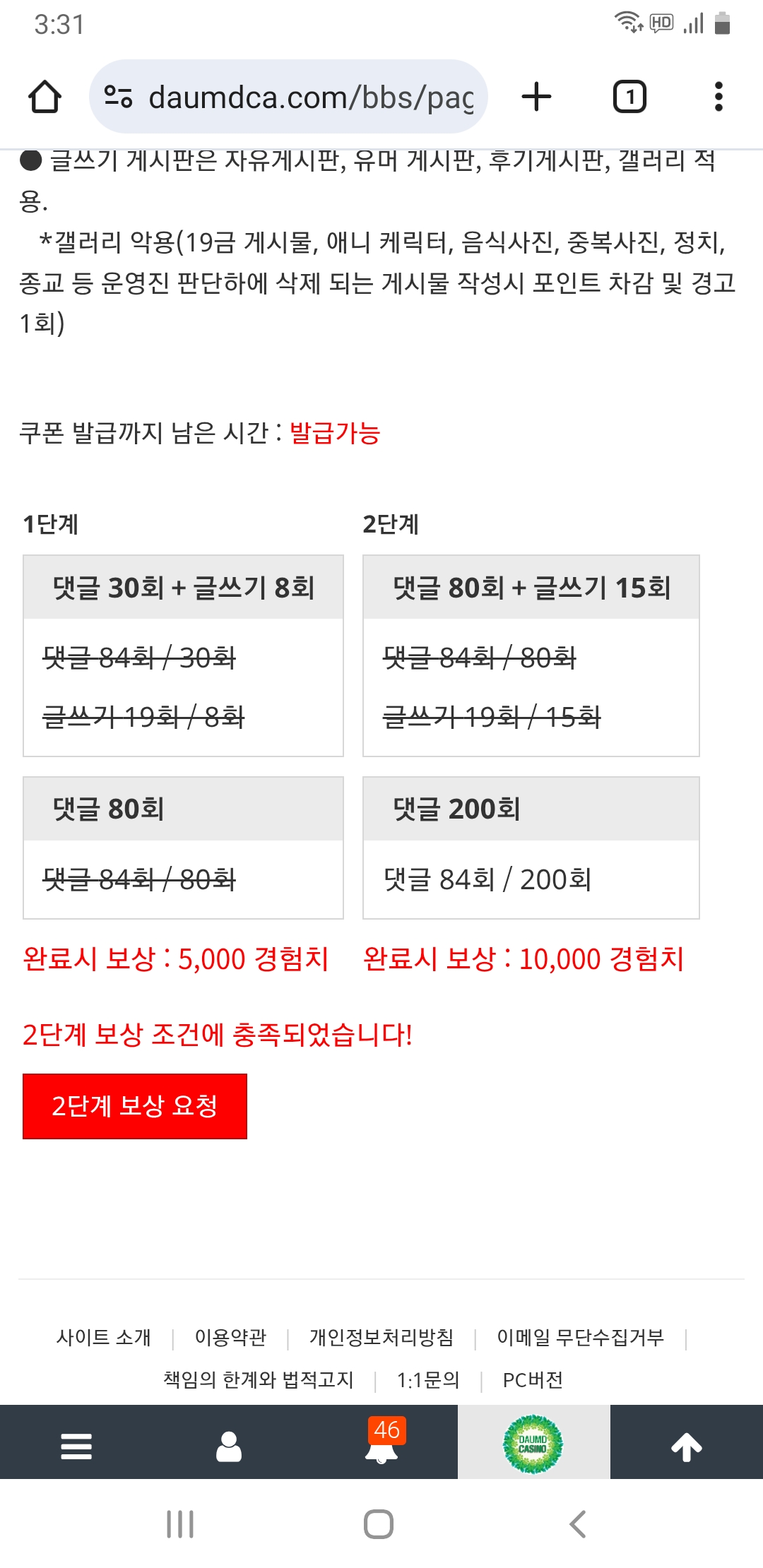The height and width of the screenshot is (1568, 763).
Task: Open the browser overflow menu
Action: click(x=718, y=97)
